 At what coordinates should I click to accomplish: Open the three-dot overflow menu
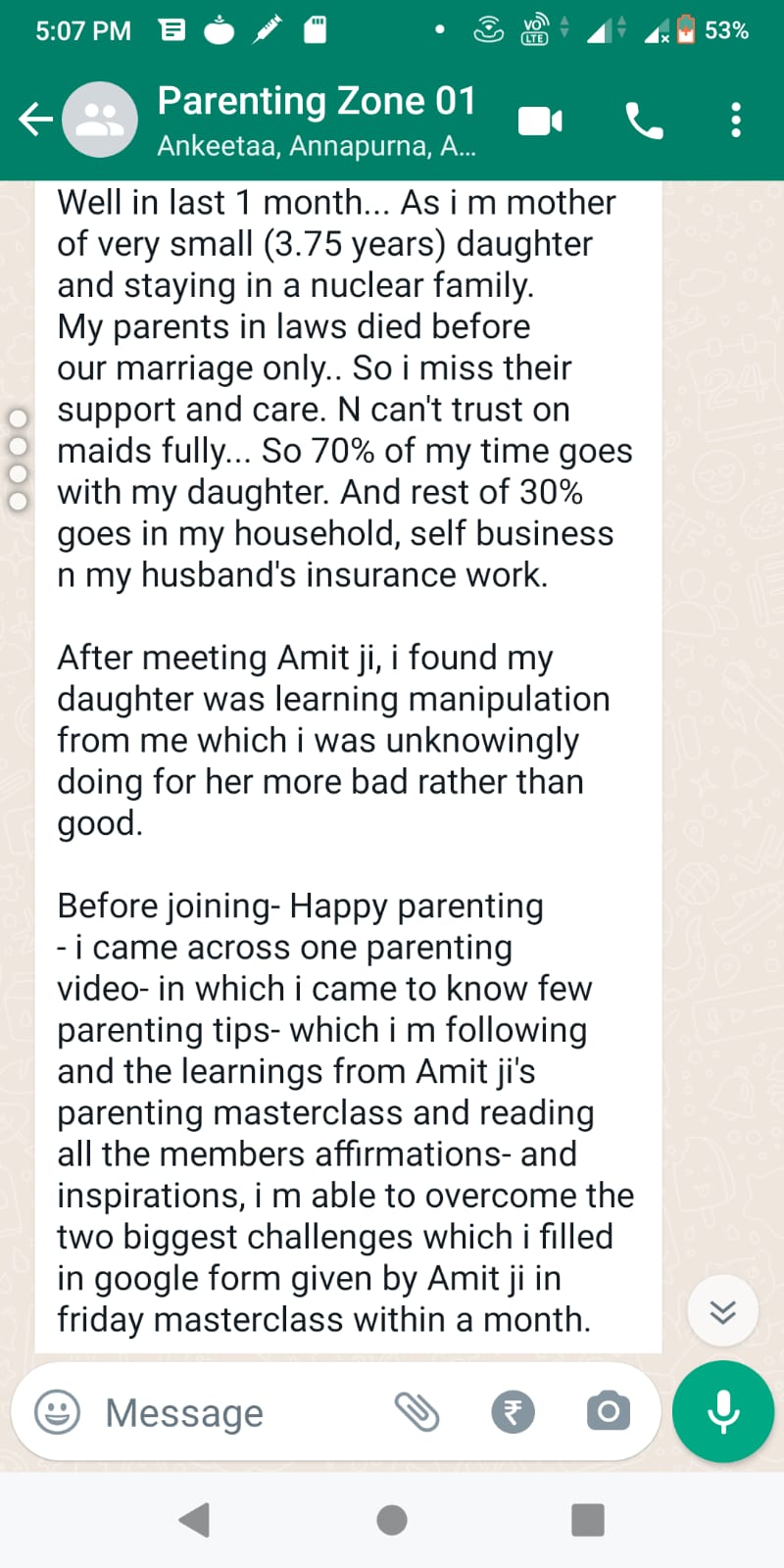736,121
